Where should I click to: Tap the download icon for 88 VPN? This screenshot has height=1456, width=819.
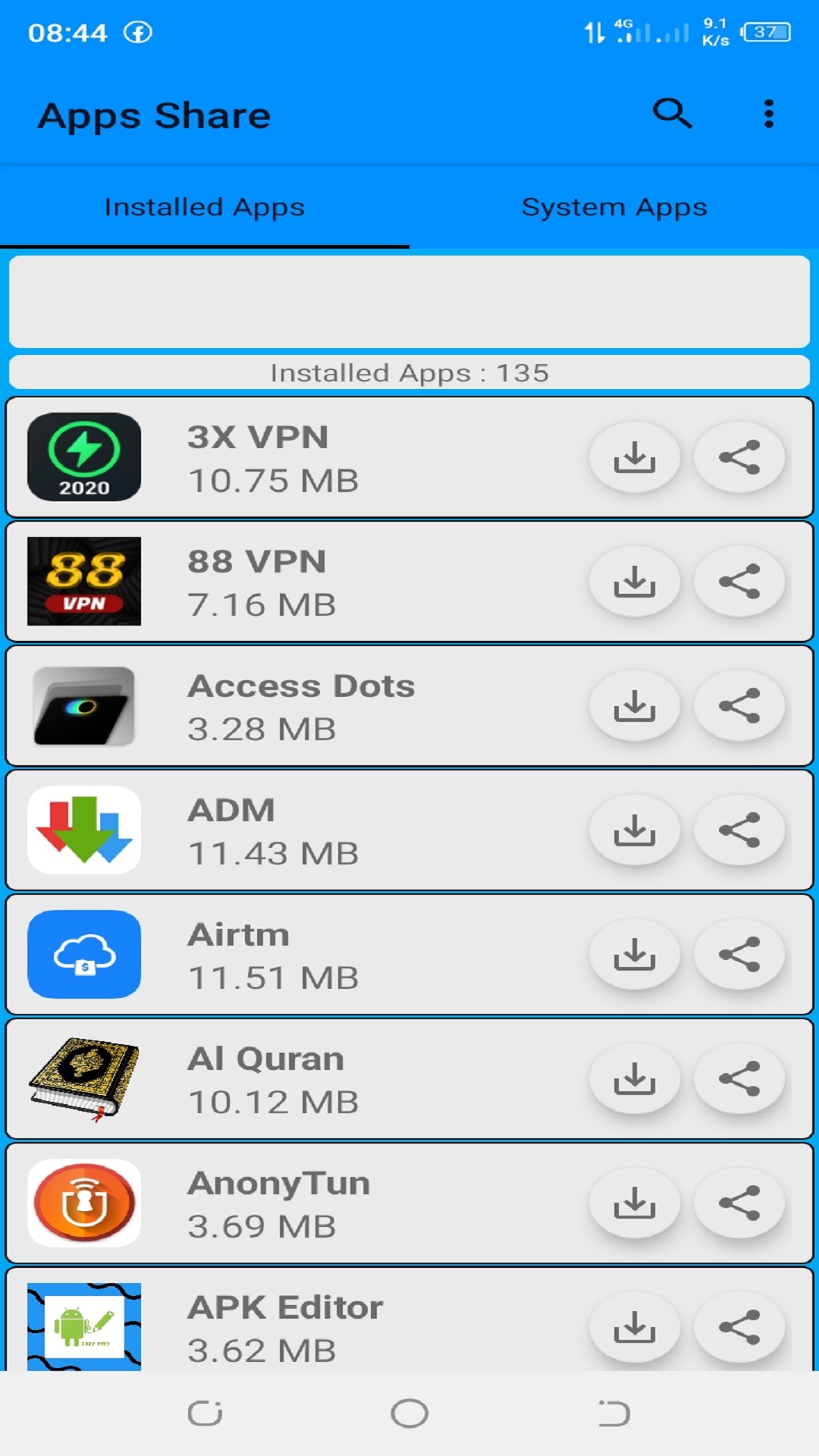pyautogui.click(x=635, y=581)
